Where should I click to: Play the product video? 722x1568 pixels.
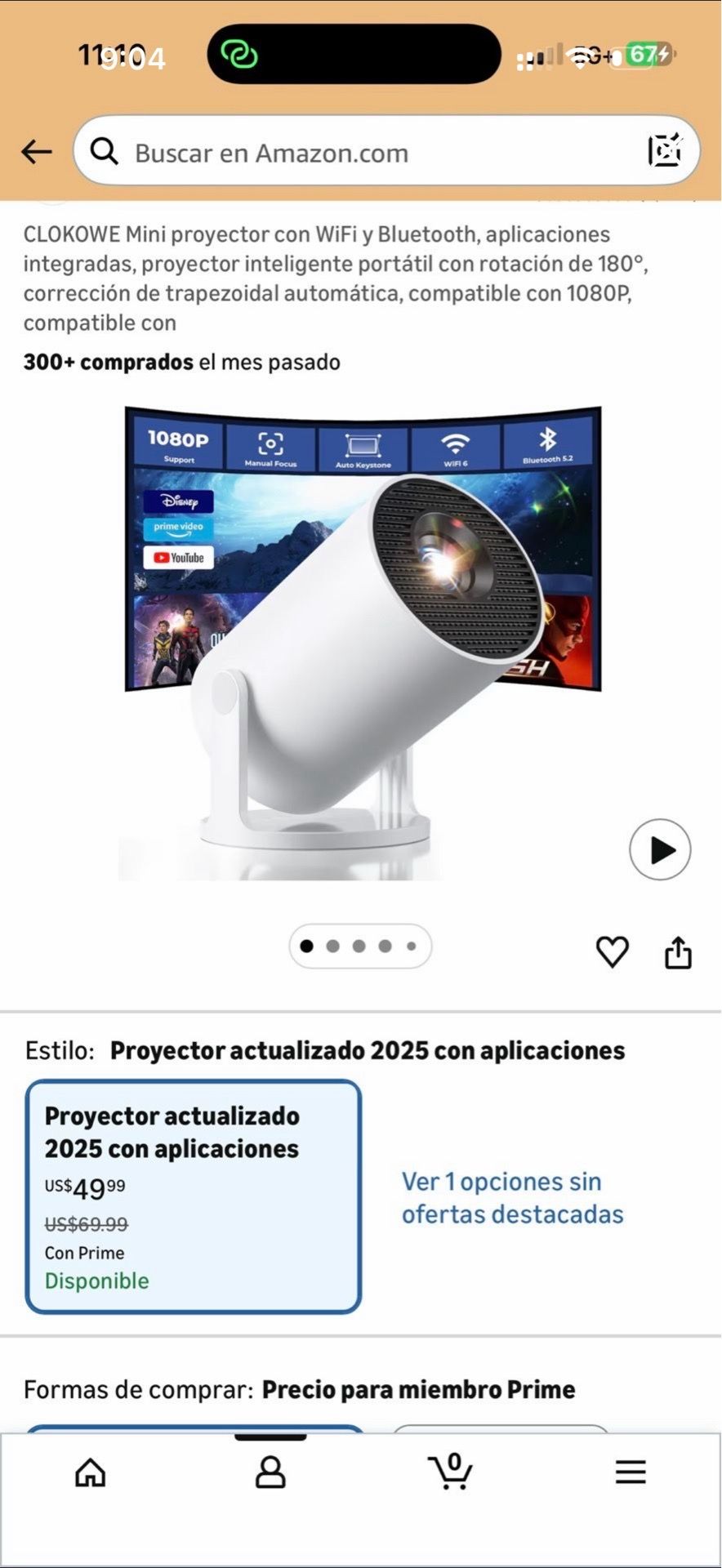tap(660, 850)
